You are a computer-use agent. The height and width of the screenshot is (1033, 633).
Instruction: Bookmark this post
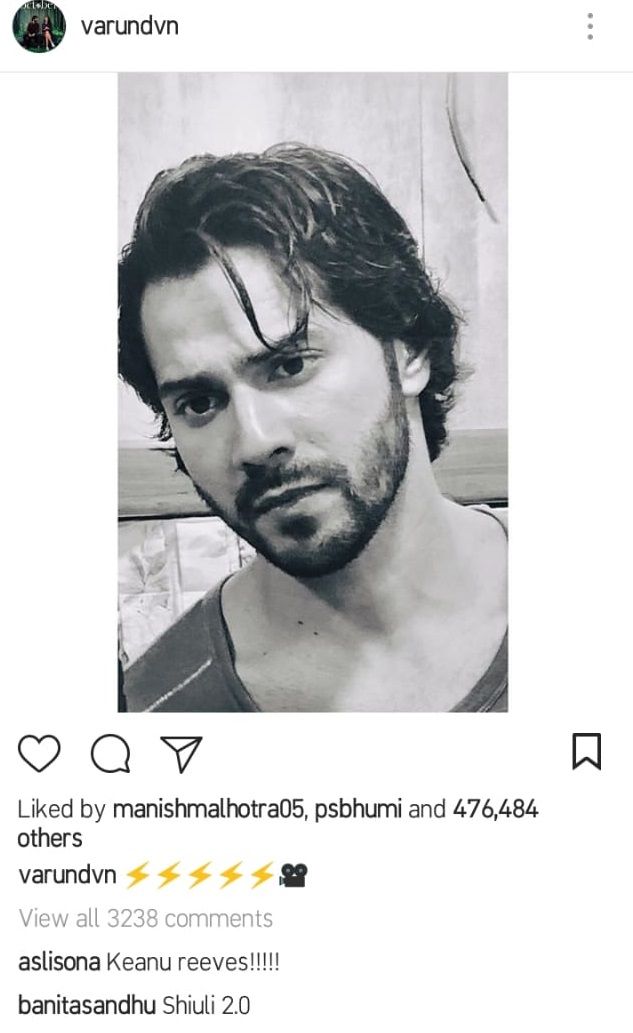click(586, 751)
